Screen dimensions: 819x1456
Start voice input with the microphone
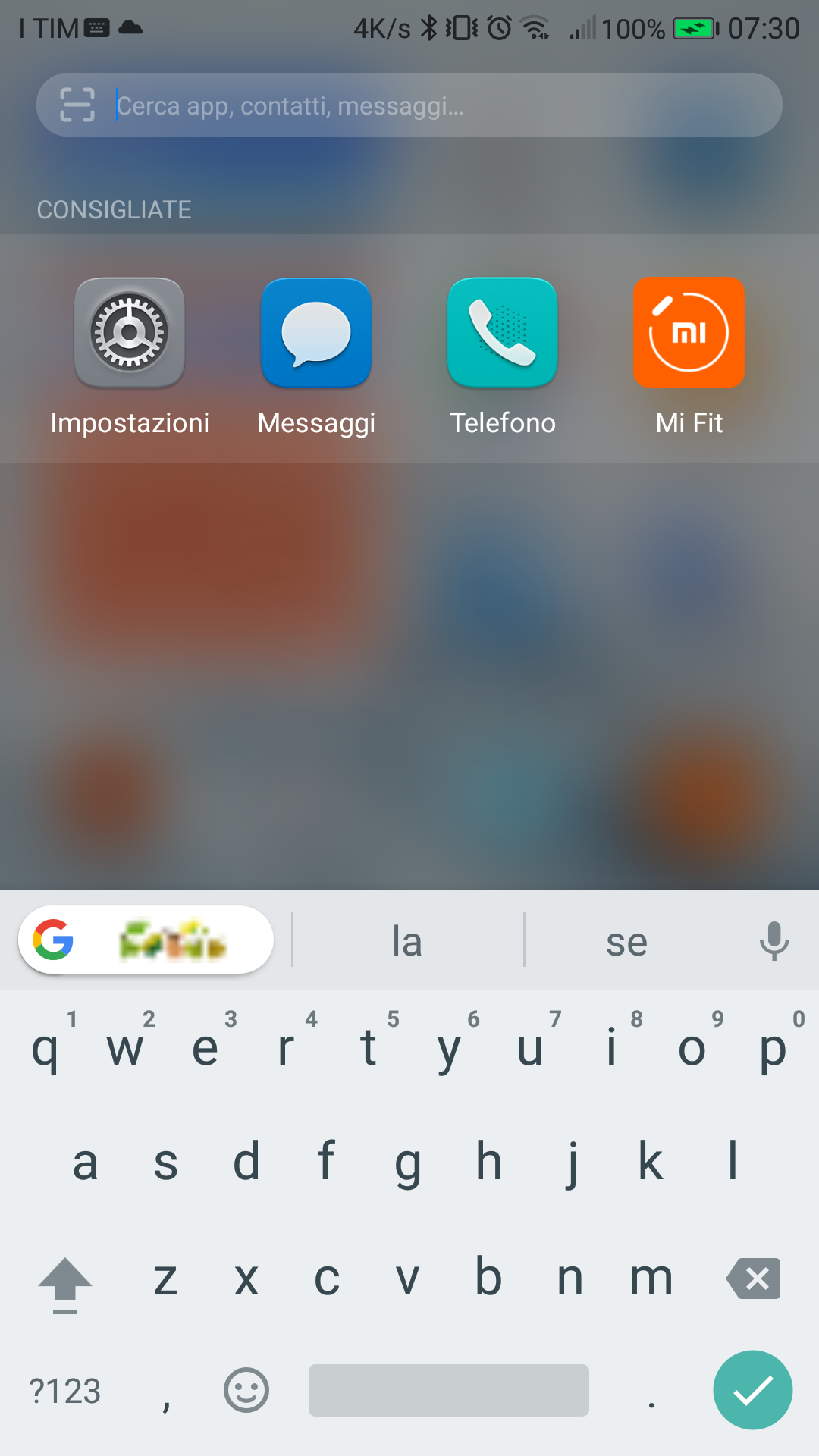pyautogui.click(x=774, y=941)
